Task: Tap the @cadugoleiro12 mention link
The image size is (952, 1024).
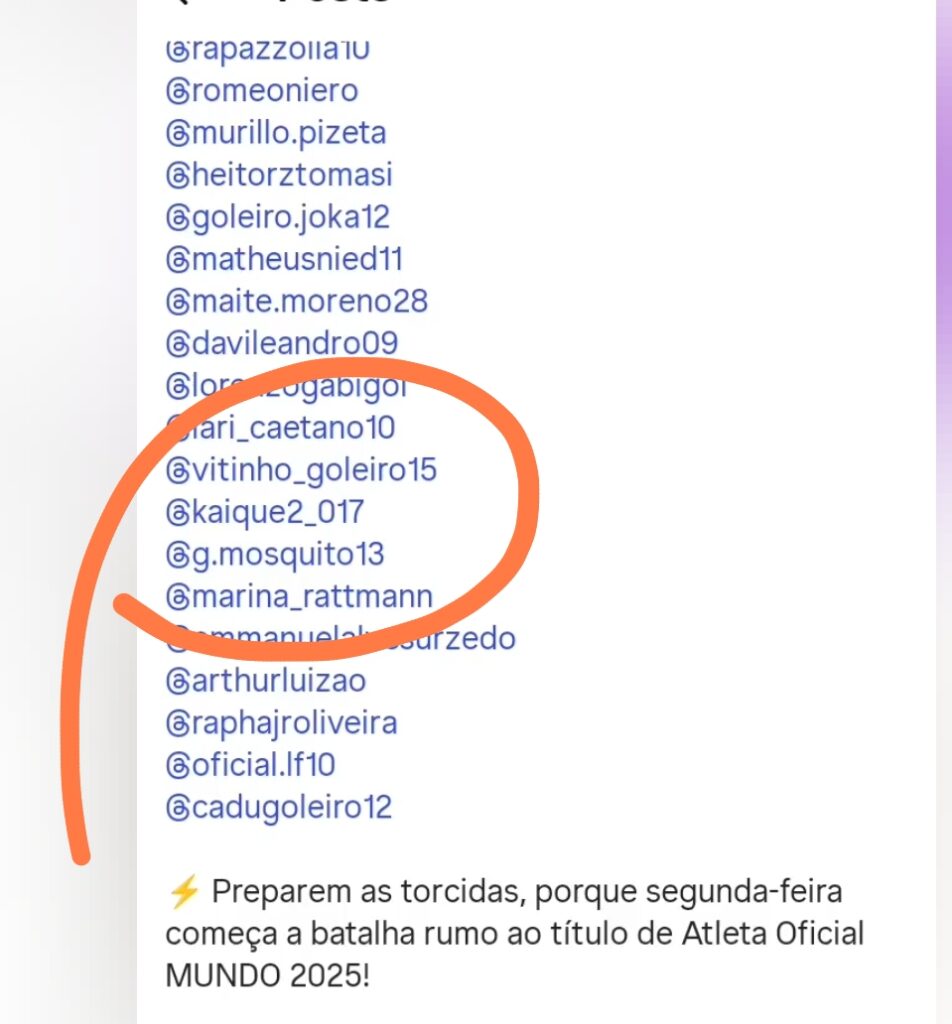Action: pos(279,807)
